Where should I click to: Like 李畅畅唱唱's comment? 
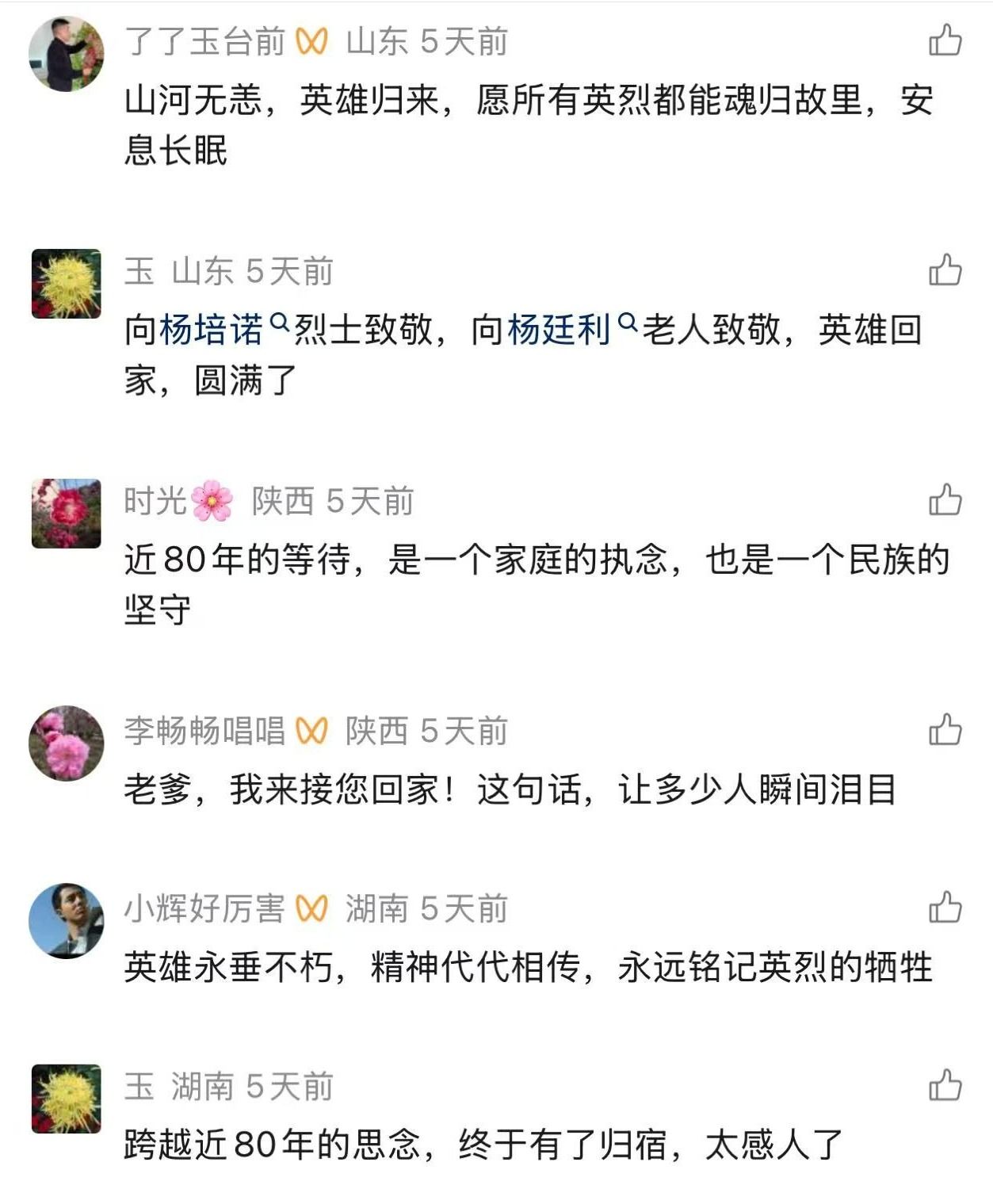point(945,730)
